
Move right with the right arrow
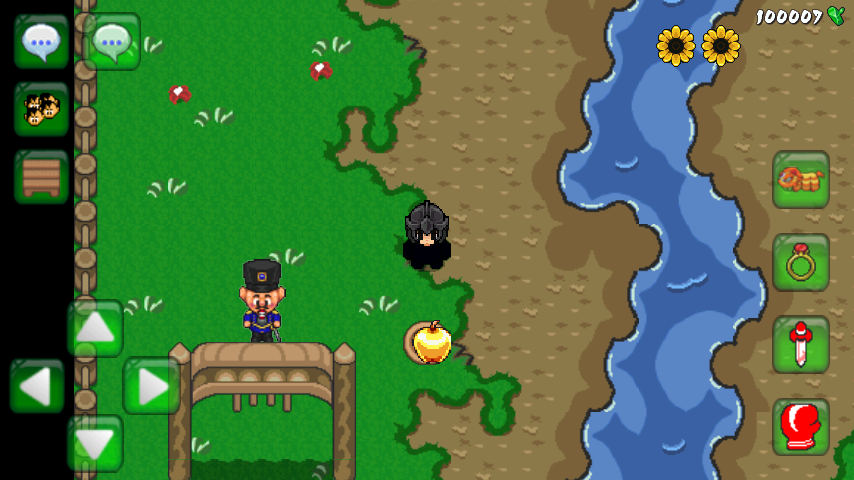[151, 386]
